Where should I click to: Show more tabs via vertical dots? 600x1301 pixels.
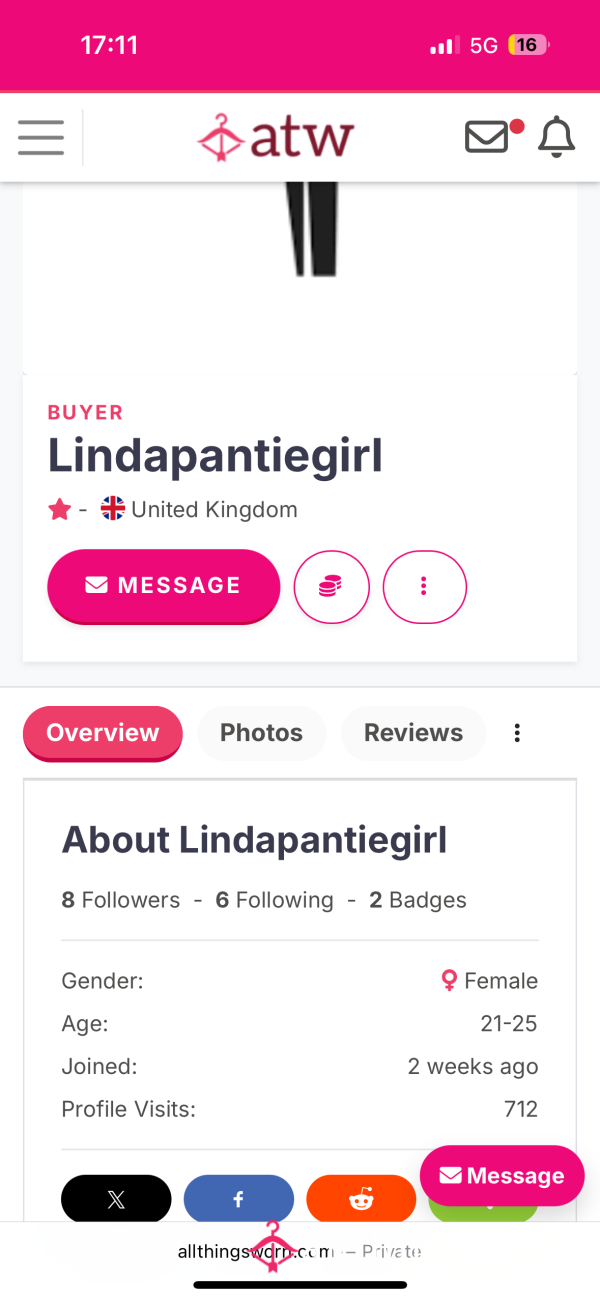click(517, 733)
